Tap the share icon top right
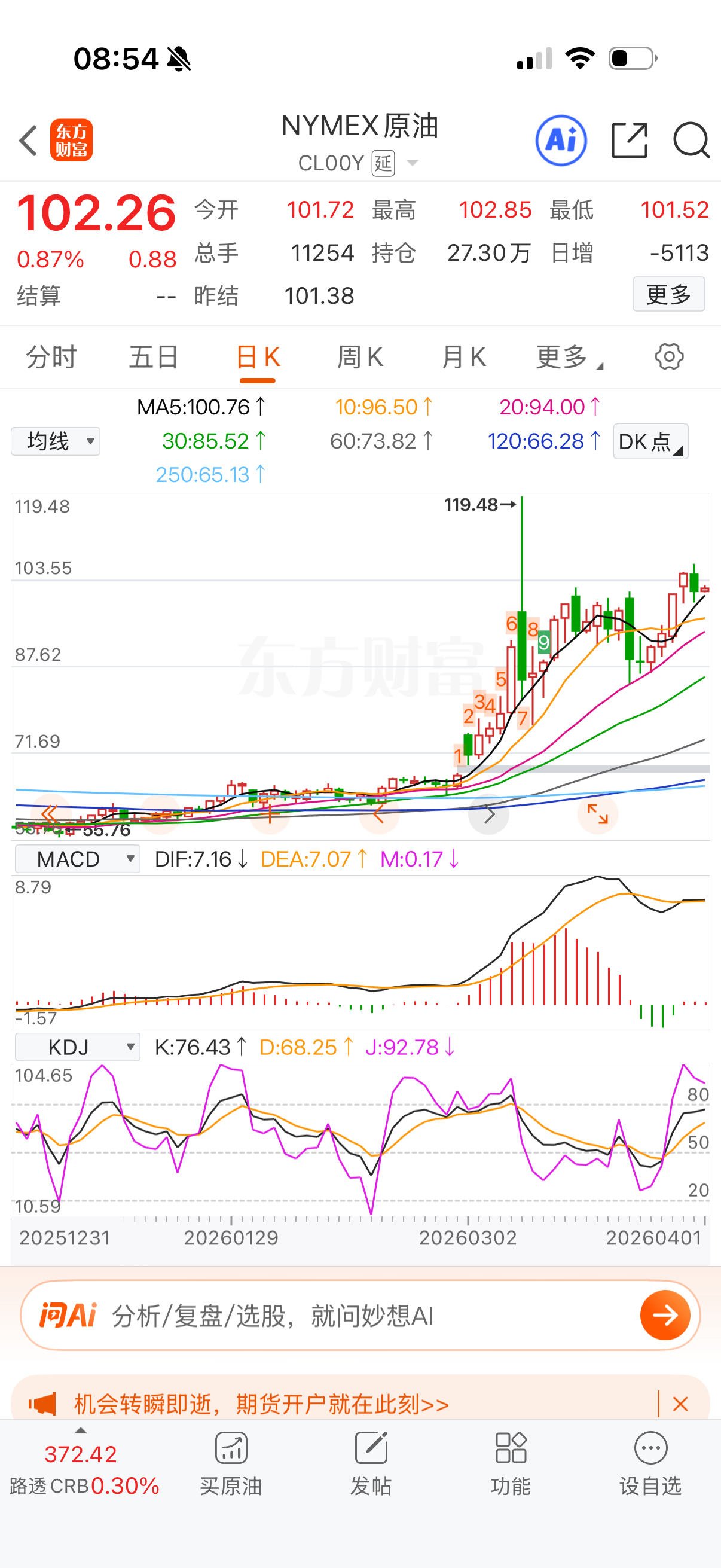The height and width of the screenshot is (1568, 721). point(629,140)
